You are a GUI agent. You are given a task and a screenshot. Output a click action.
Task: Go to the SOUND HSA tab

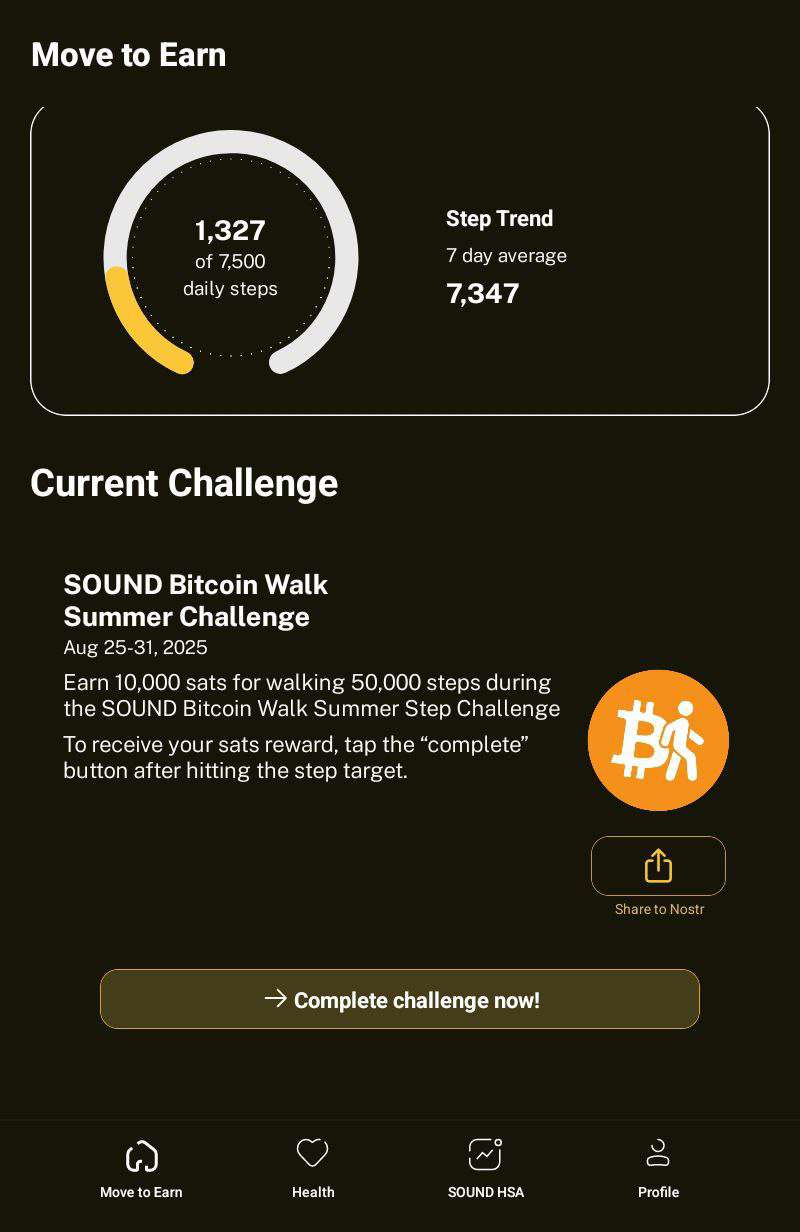coord(486,1168)
